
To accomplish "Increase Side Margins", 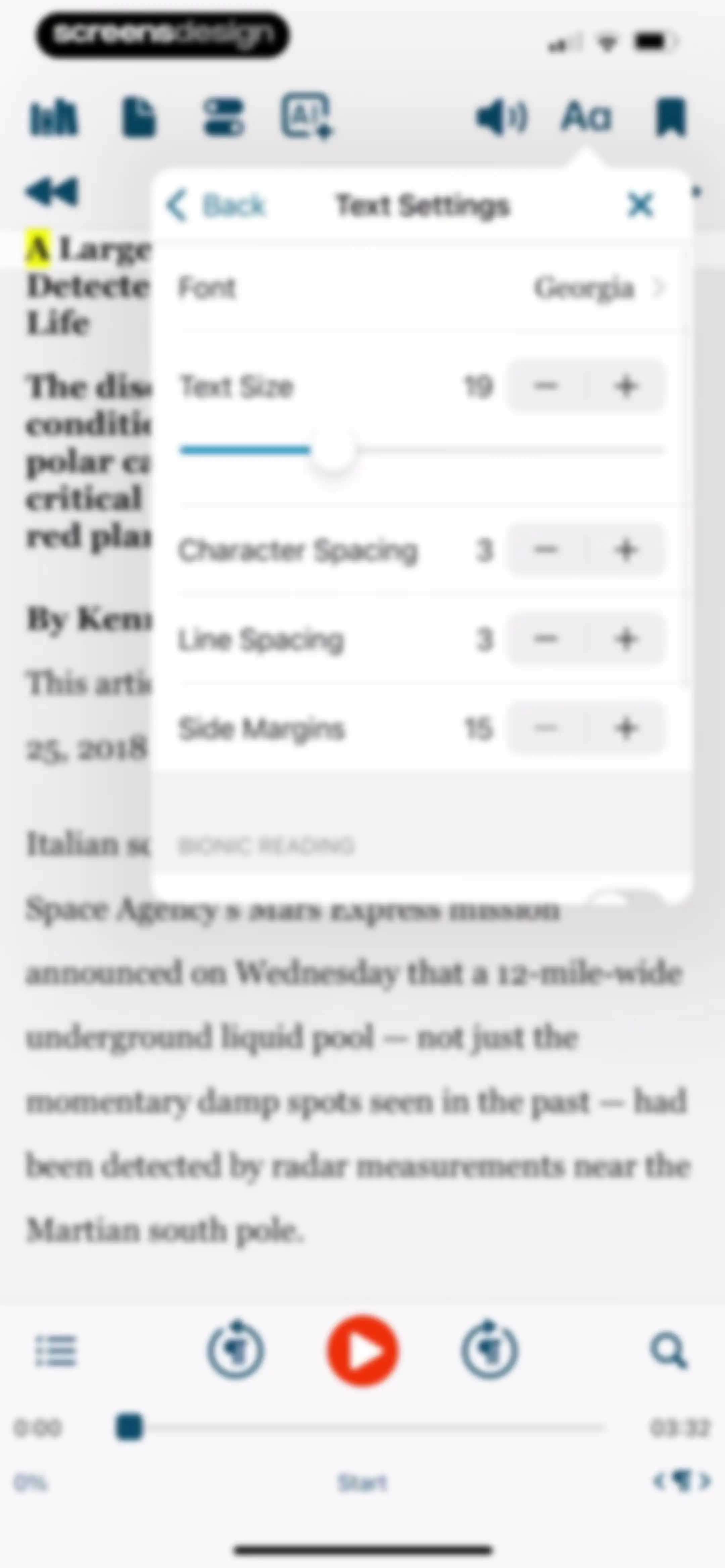I will [x=626, y=728].
